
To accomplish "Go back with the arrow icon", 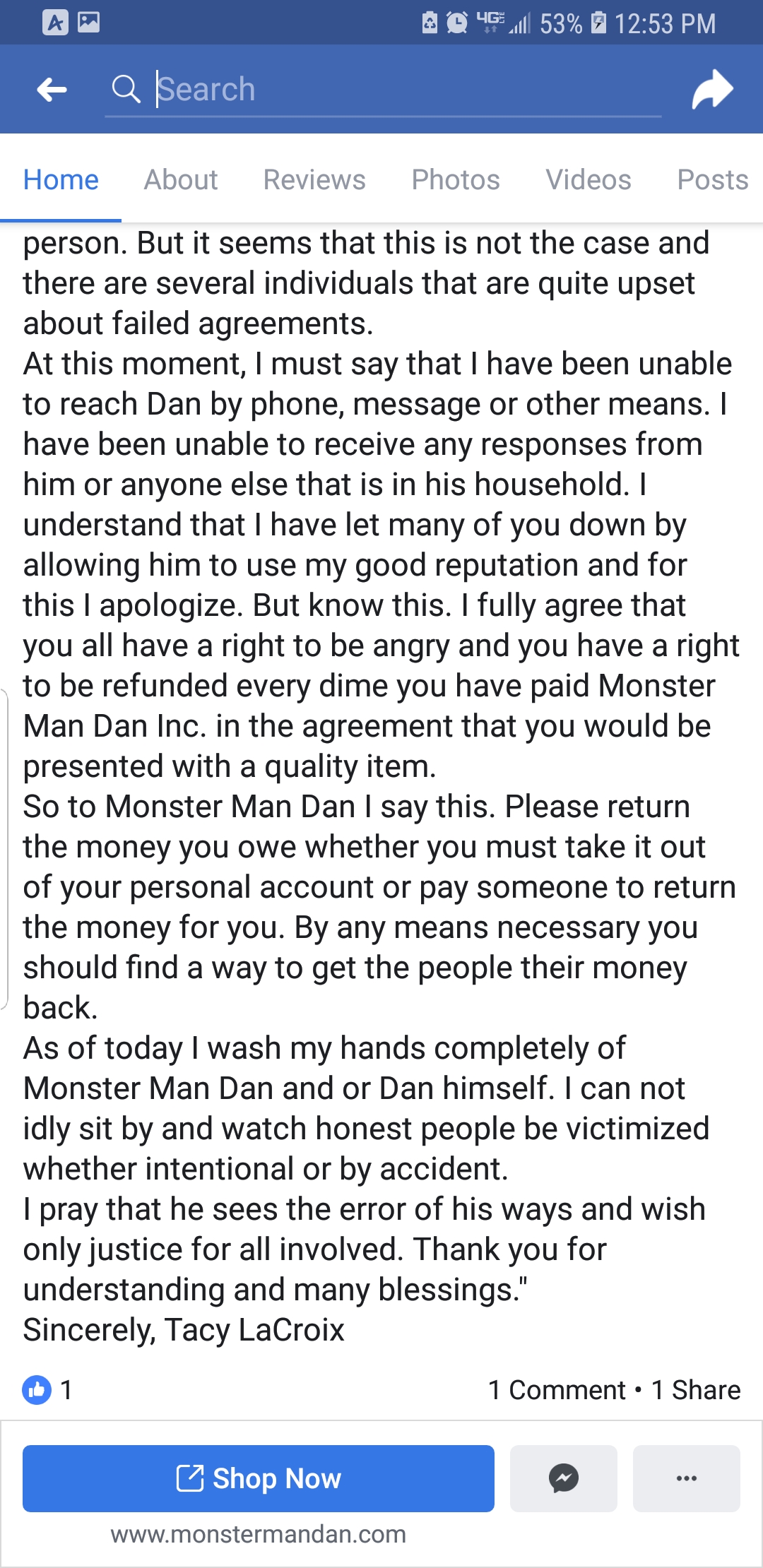I will (52, 90).
